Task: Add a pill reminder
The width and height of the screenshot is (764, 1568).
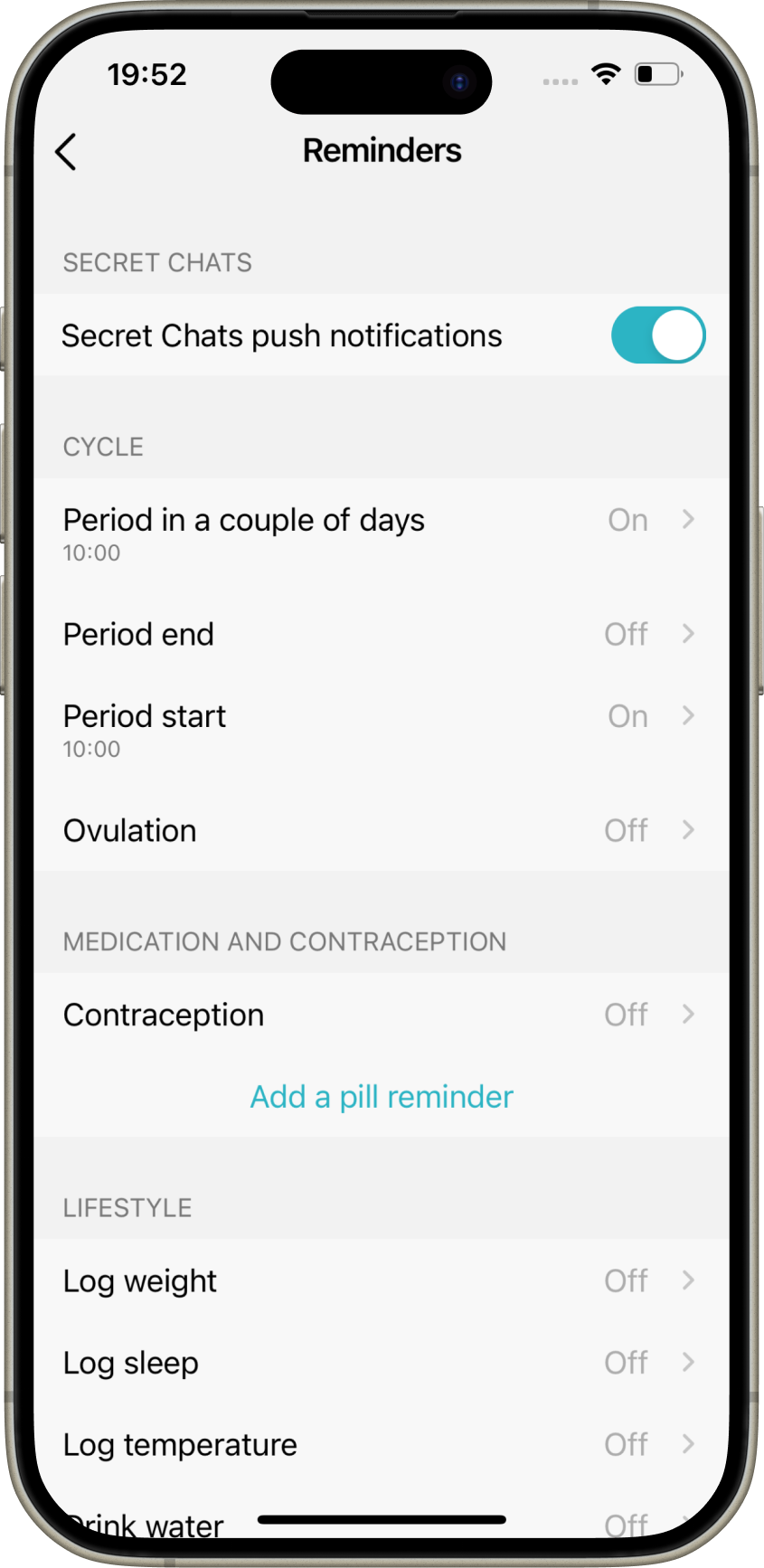Action: pyautogui.click(x=382, y=1097)
